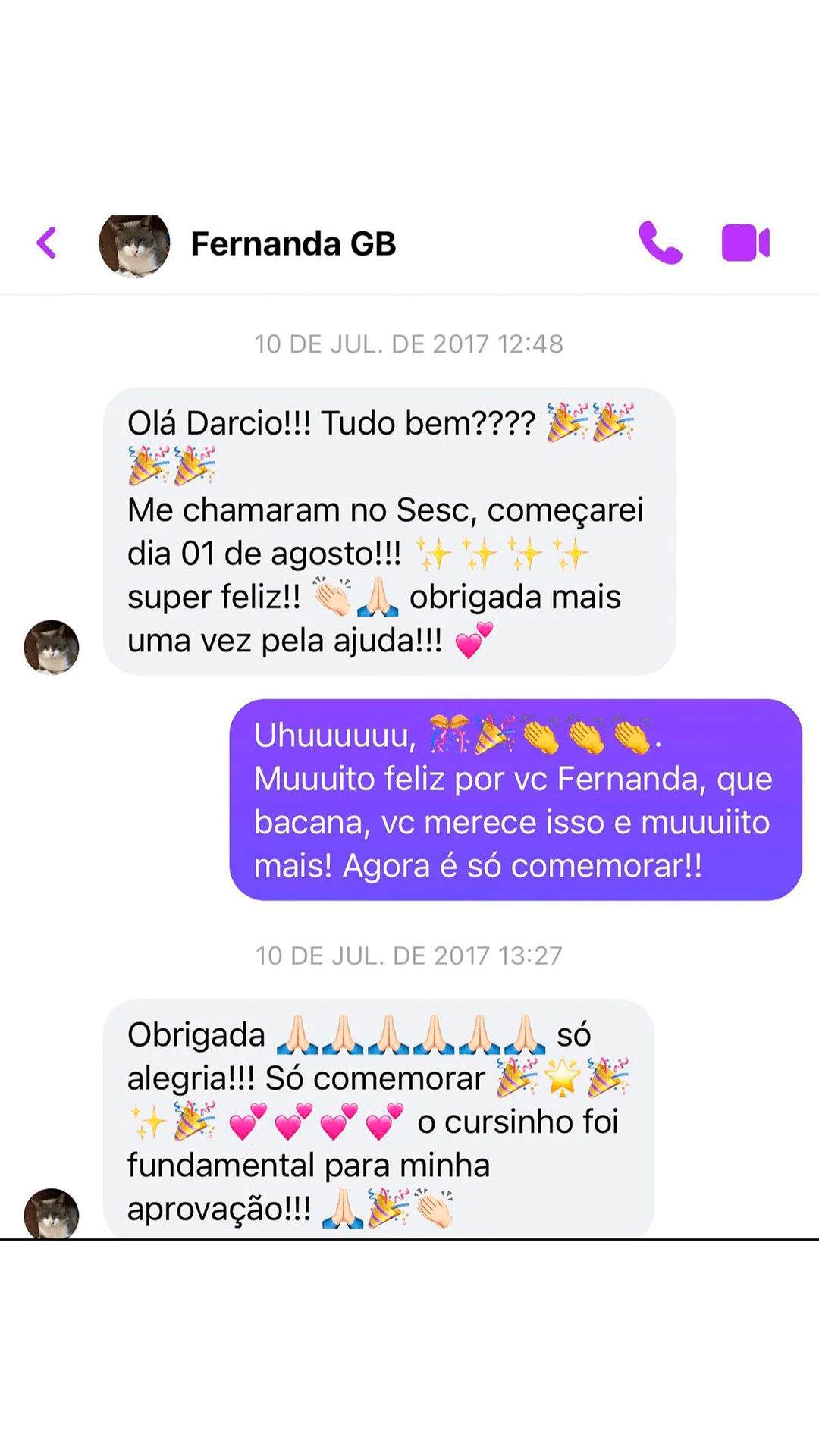This screenshot has width=819, height=1456.
Task: Start a voice call with Fernanda GB
Action: pos(660,243)
